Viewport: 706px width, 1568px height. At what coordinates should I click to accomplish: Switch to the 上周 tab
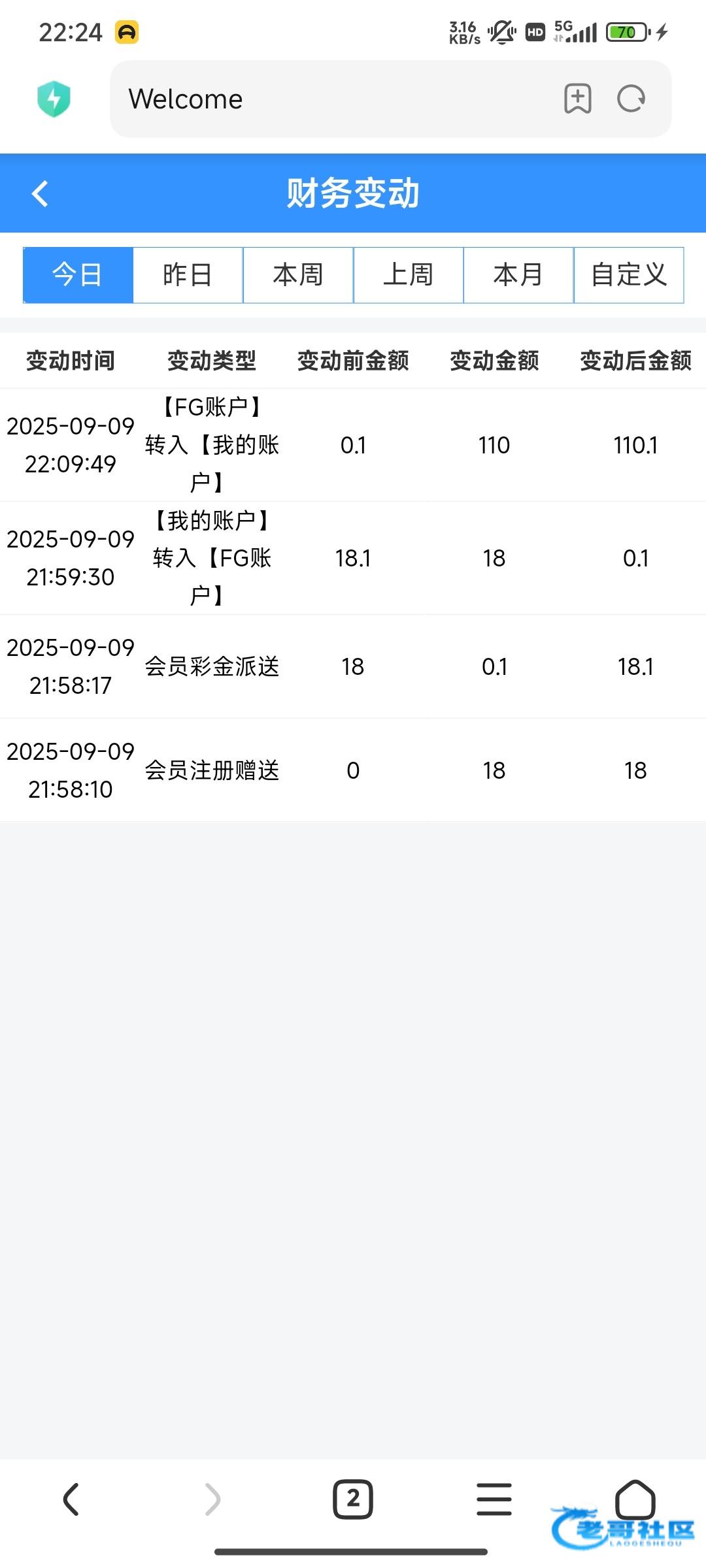(x=409, y=275)
